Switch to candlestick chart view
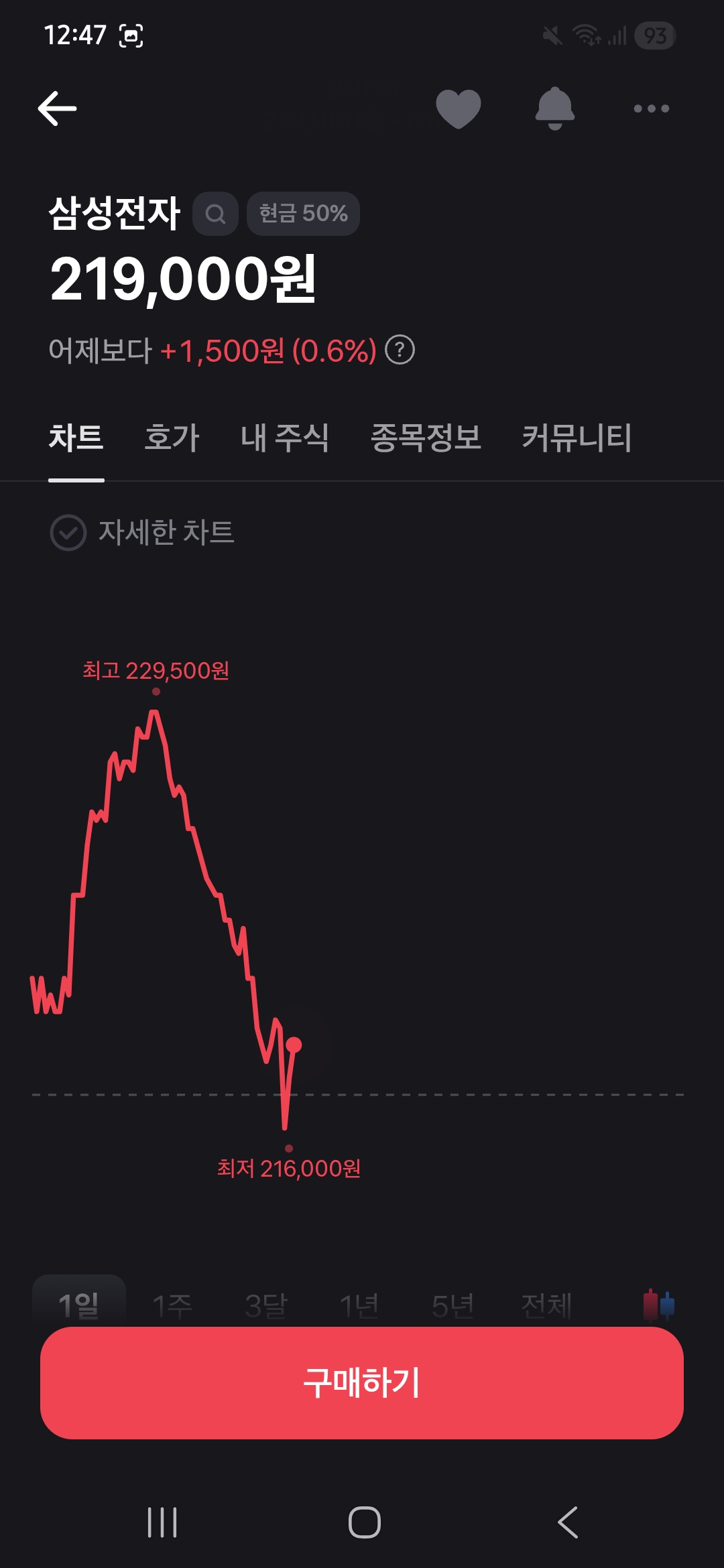Viewport: 724px width, 1568px height. pyautogui.click(x=658, y=1305)
